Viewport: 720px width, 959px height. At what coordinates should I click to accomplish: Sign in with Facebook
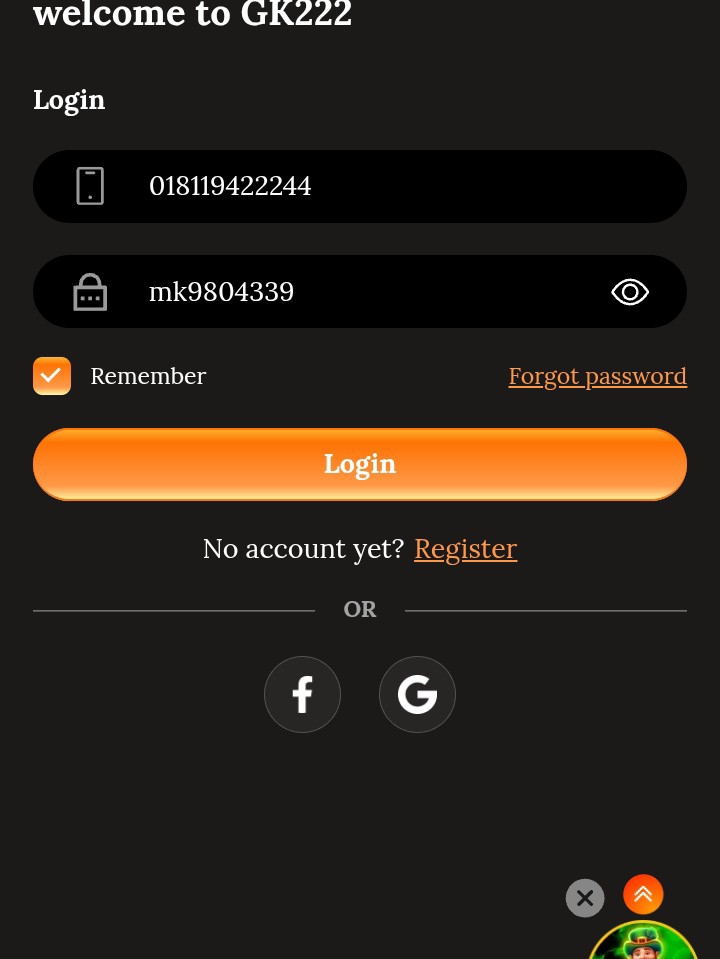(302, 694)
